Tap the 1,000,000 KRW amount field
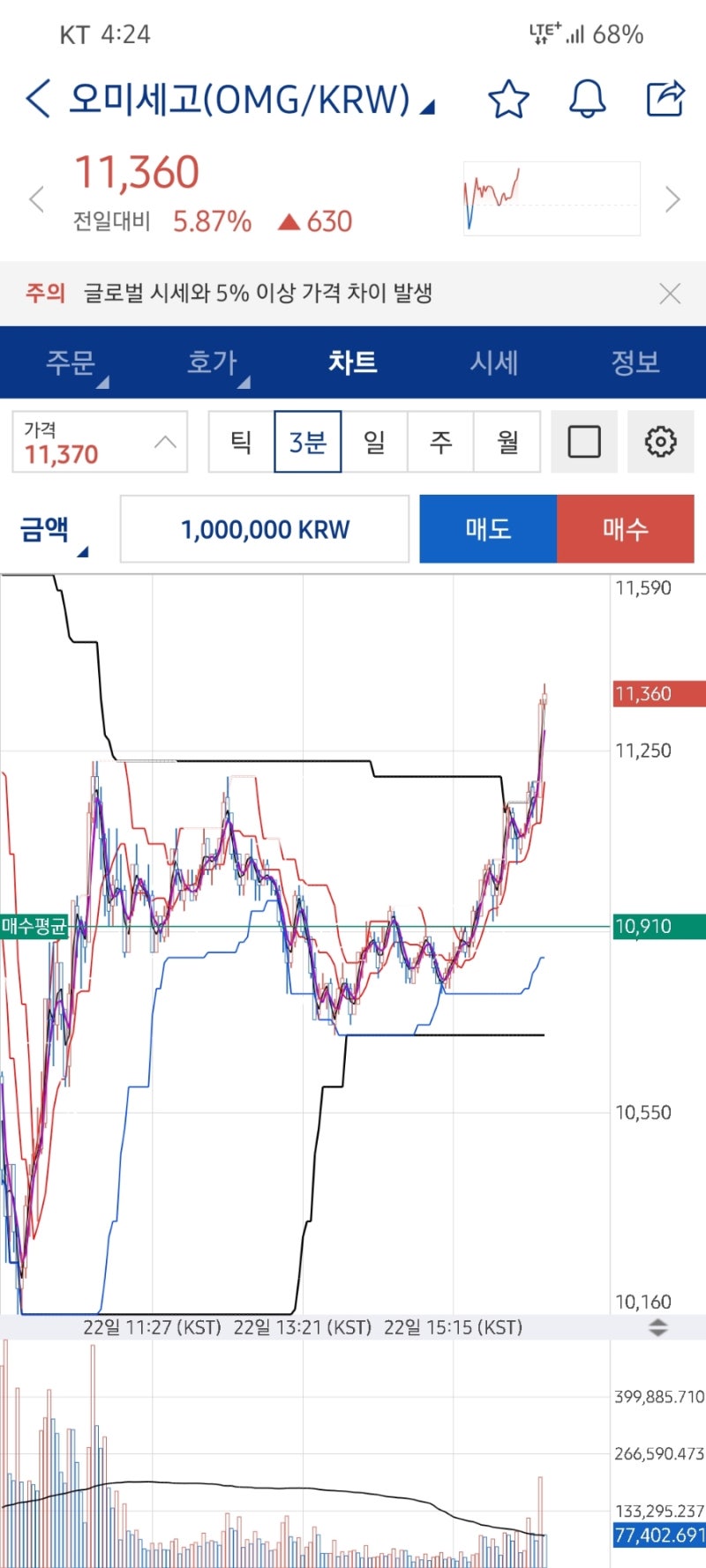Viewport: 706px width, 1568px height. [265, 529]
